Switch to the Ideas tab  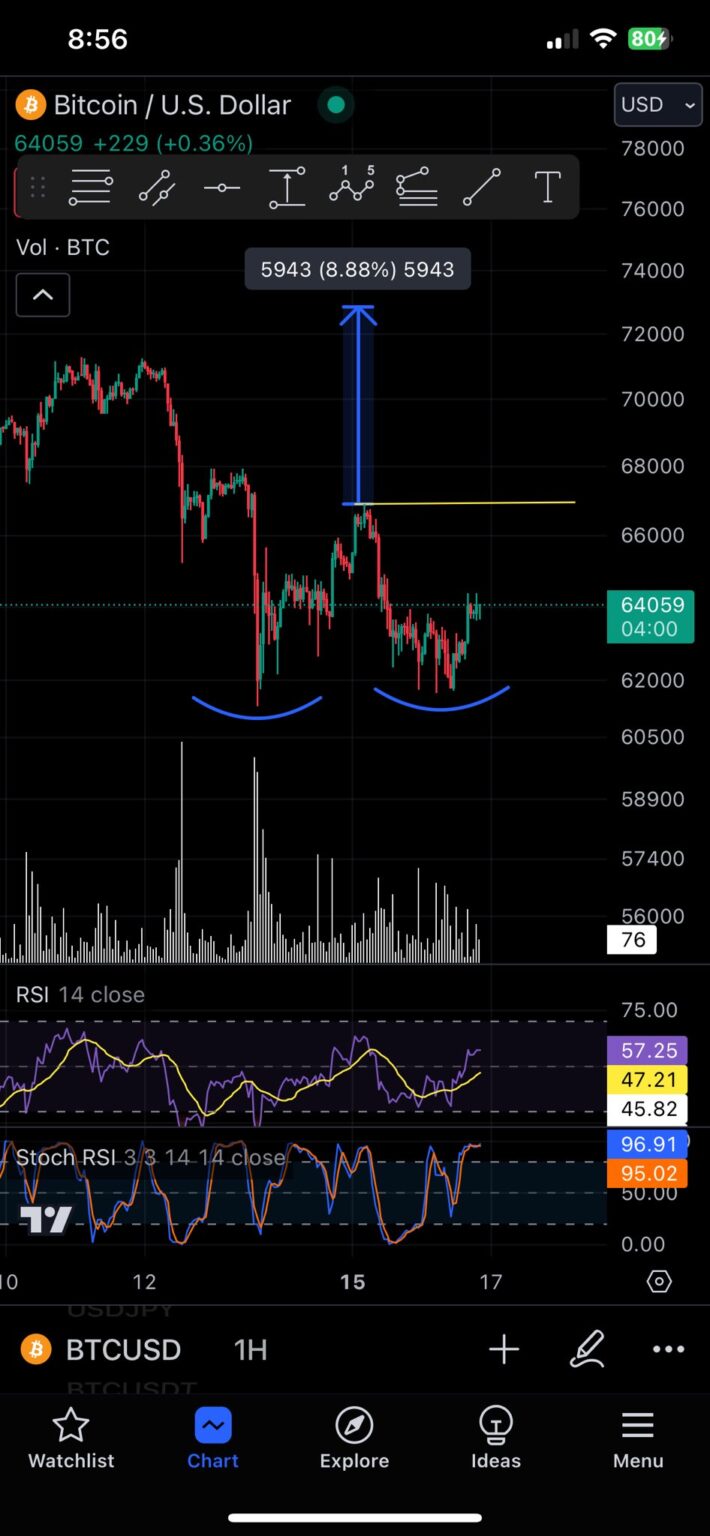click(496, 1438)
